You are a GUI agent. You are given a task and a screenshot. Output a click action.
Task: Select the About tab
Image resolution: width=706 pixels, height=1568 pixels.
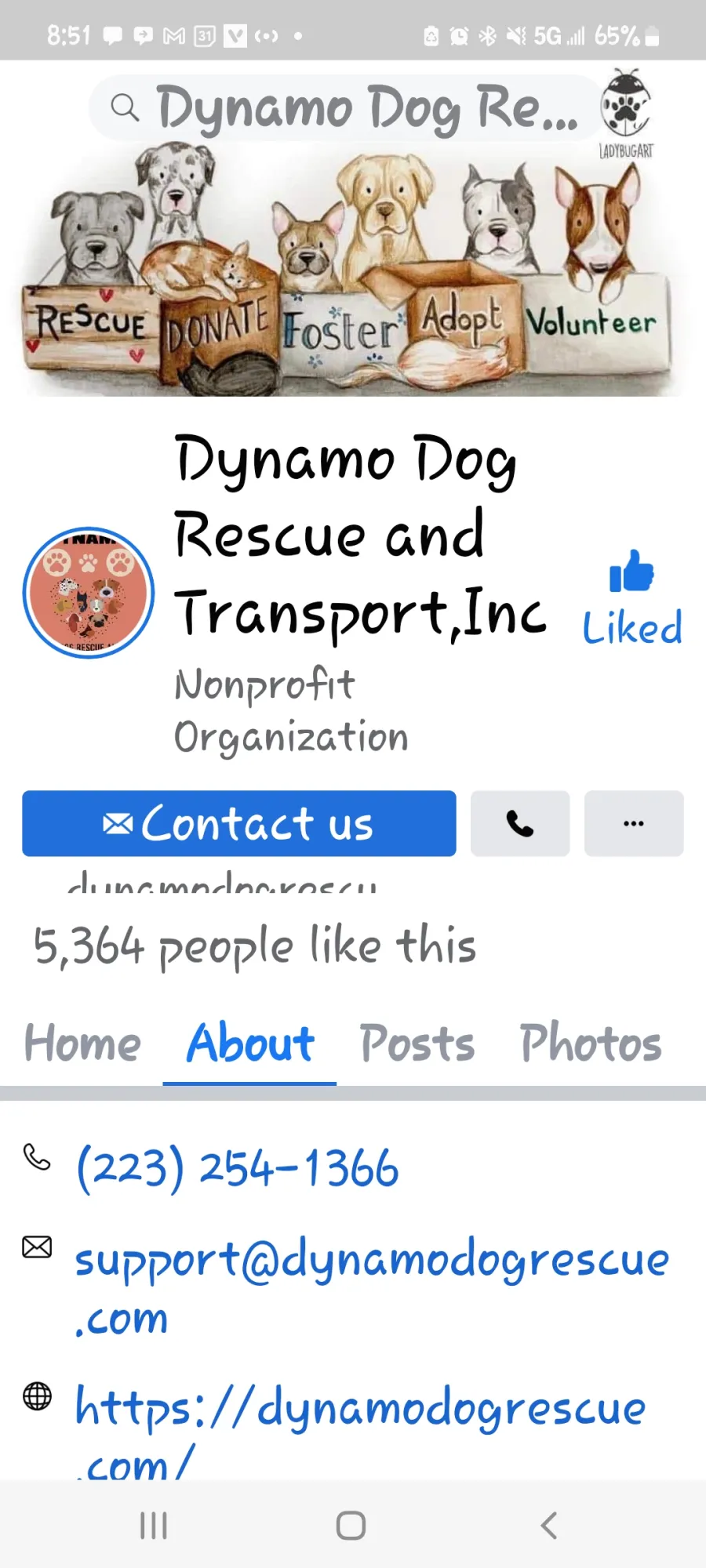[249, 1044]
